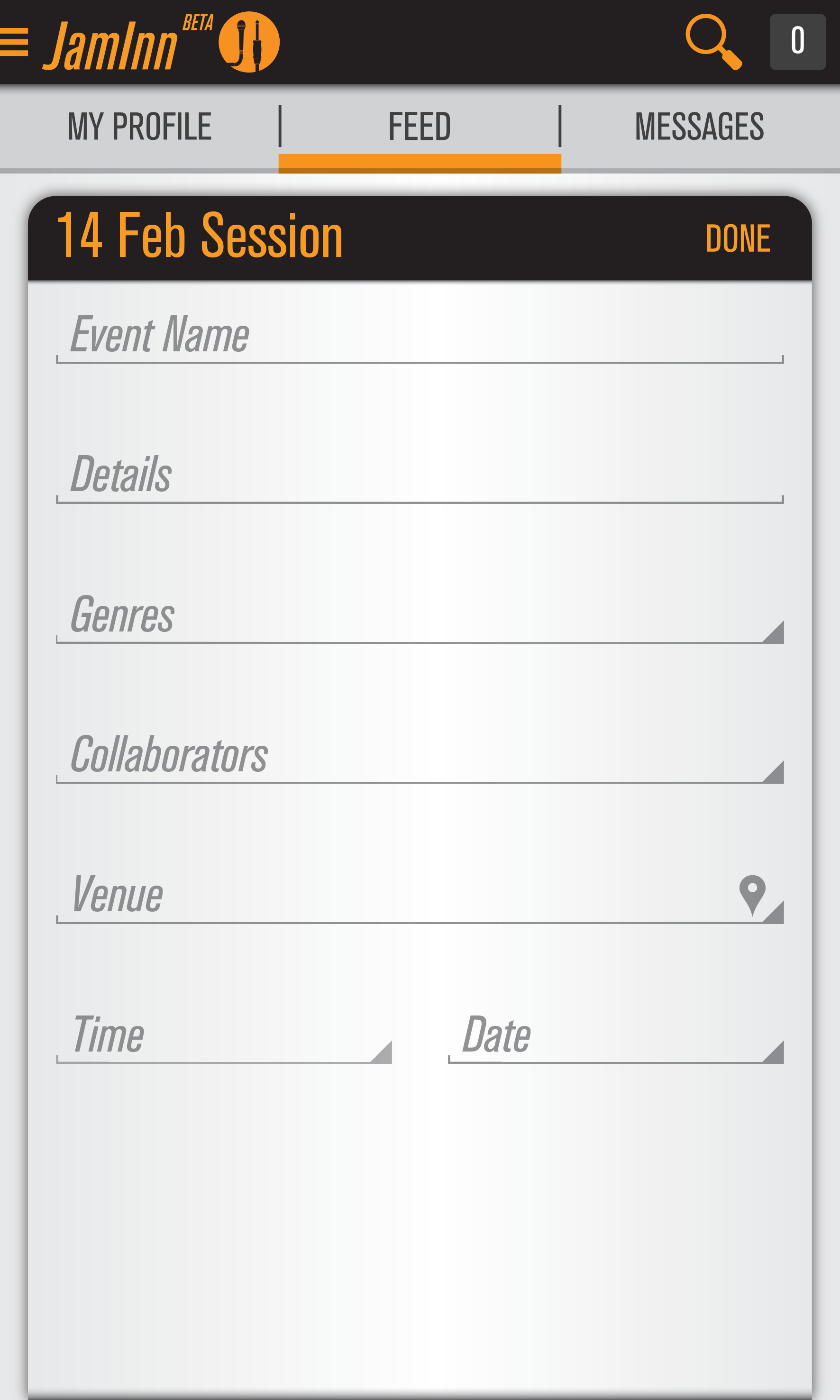Focus the Event Name field
This screenshot has width=840, height=1400.
click(x=419, y=337)
